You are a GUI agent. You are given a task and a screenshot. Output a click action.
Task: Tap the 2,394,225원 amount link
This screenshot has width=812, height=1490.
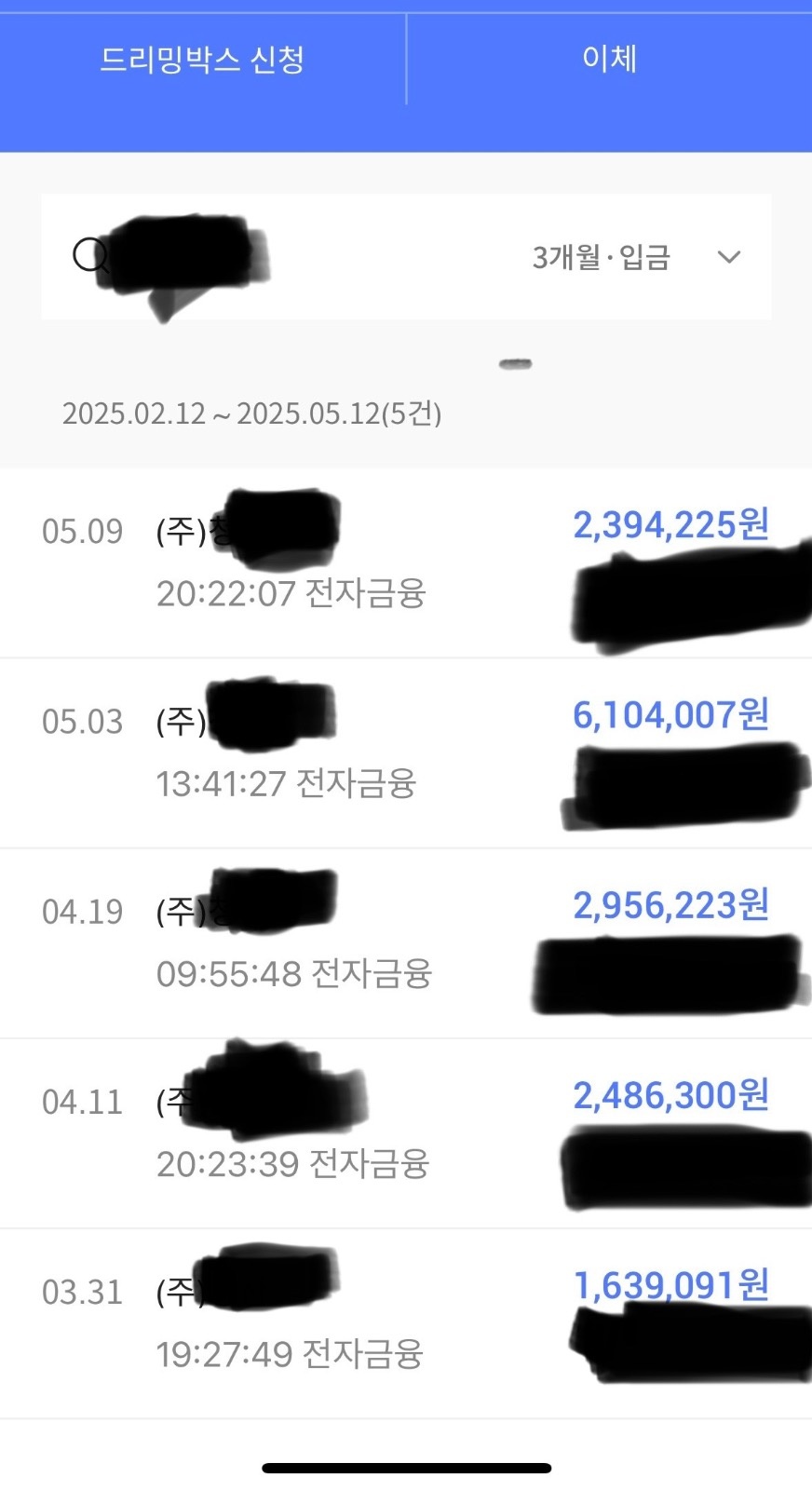[x=671, y=525]
